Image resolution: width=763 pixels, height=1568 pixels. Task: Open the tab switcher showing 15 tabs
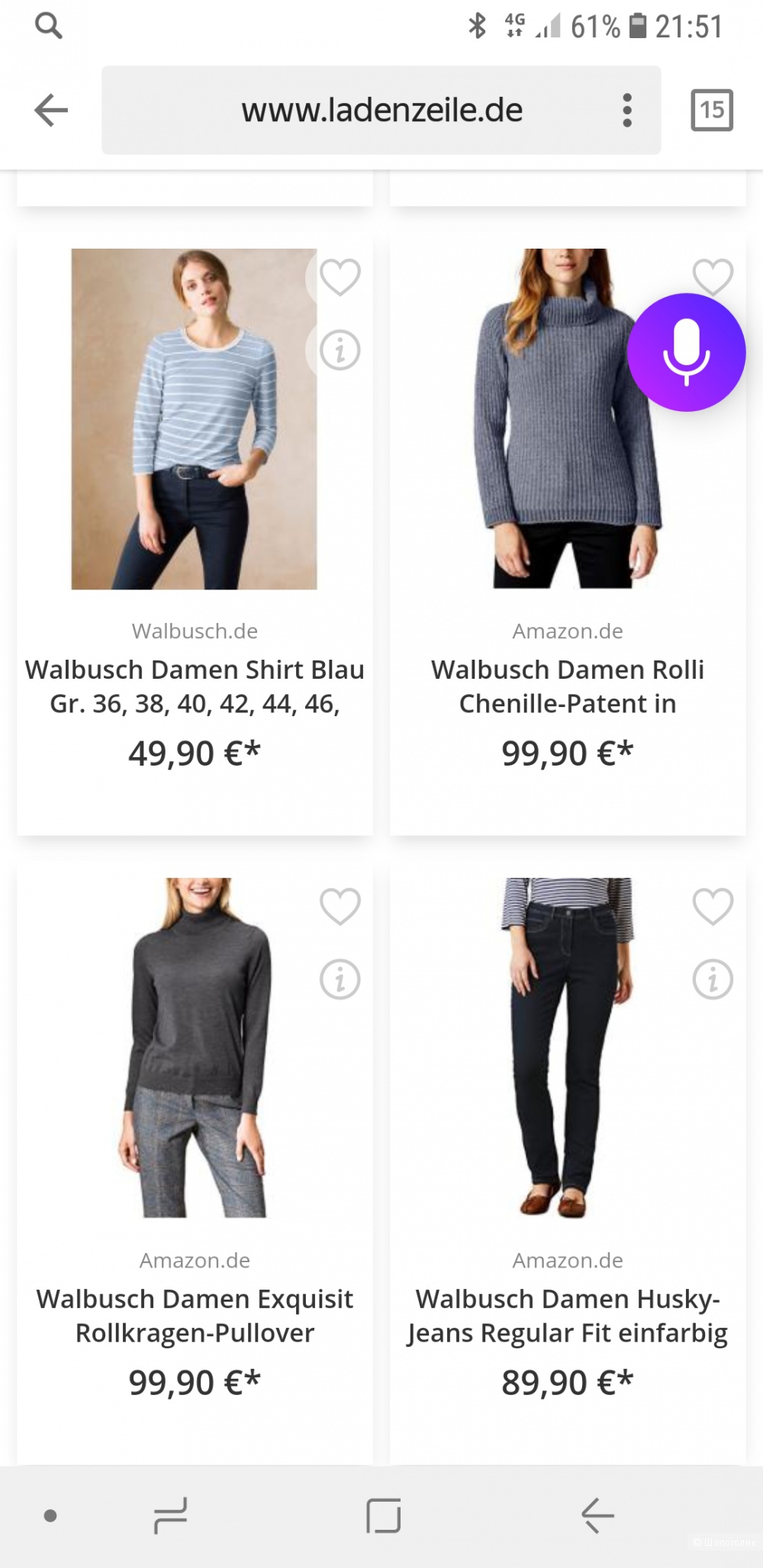pyautogui.click(x=711, y=111)
